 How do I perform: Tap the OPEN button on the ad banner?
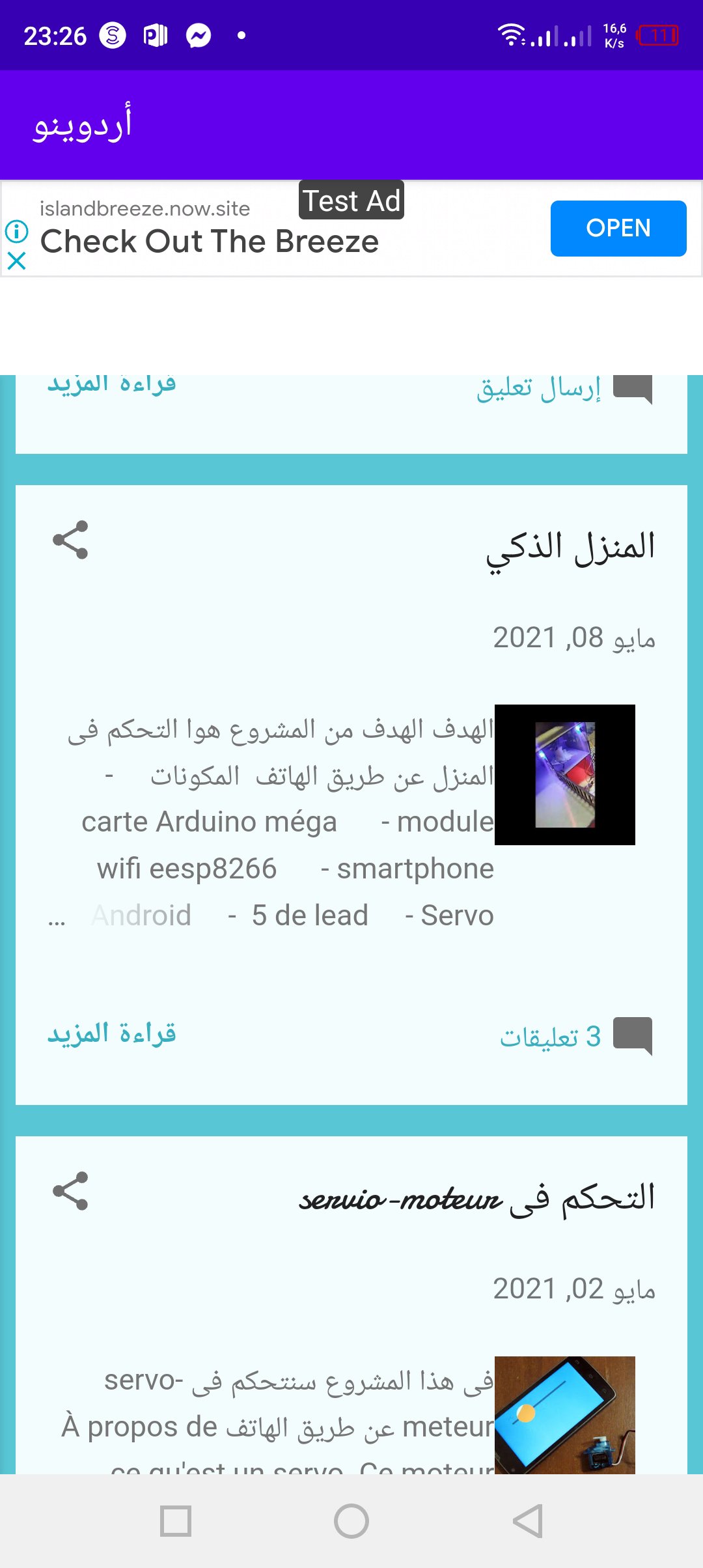click(618, 228)
